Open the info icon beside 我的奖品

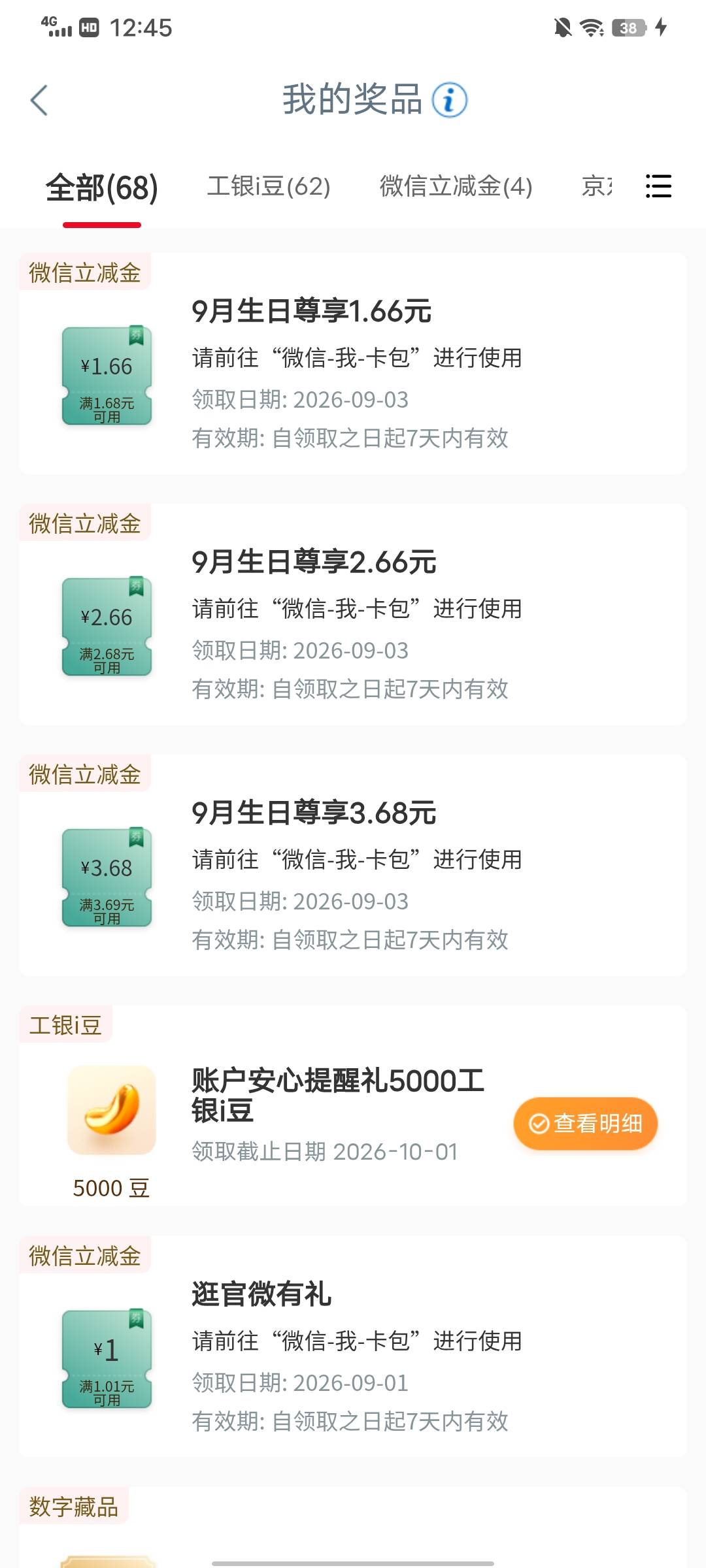tap(450, 100)
